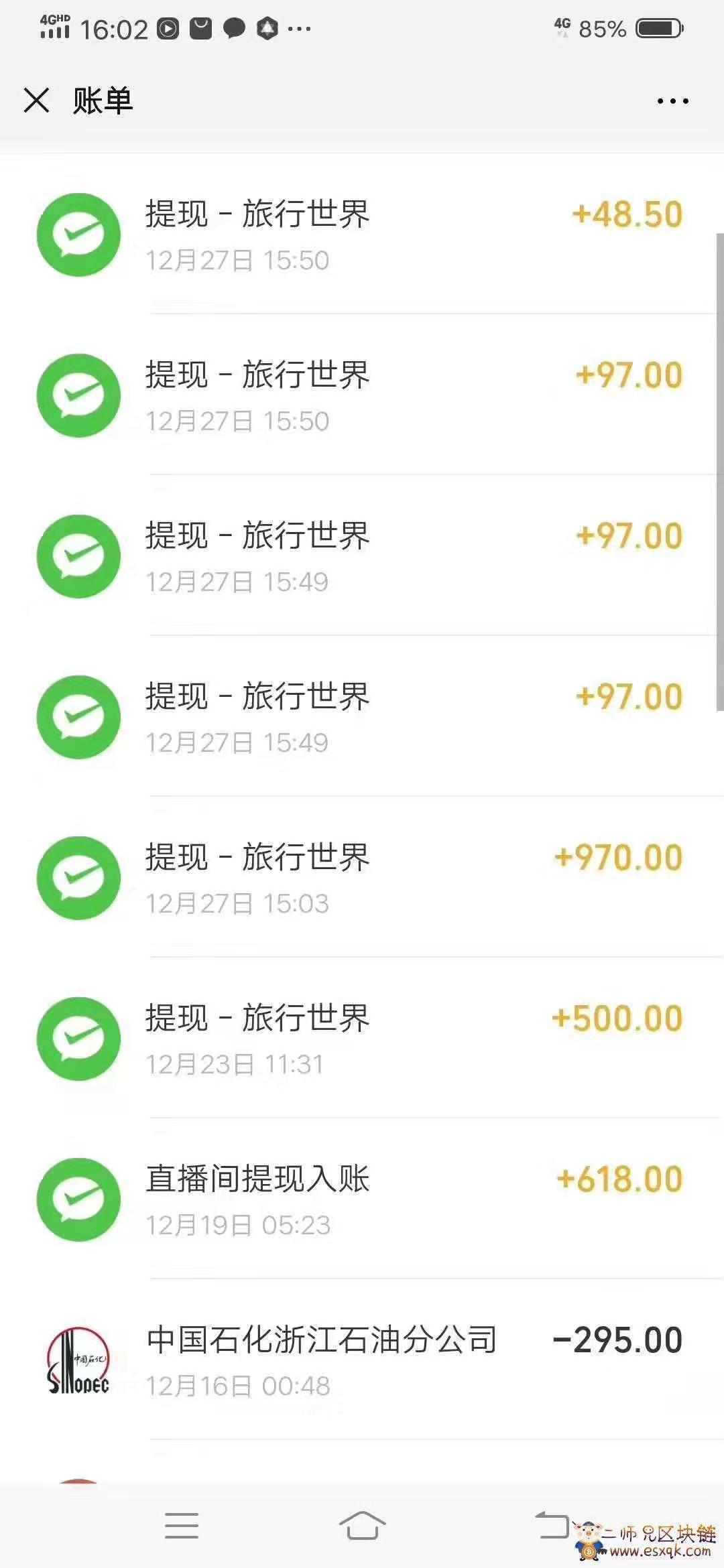Open the 直播间提现入账 +618.00 entry
724x1568 pixels.
click(362, 1199)
